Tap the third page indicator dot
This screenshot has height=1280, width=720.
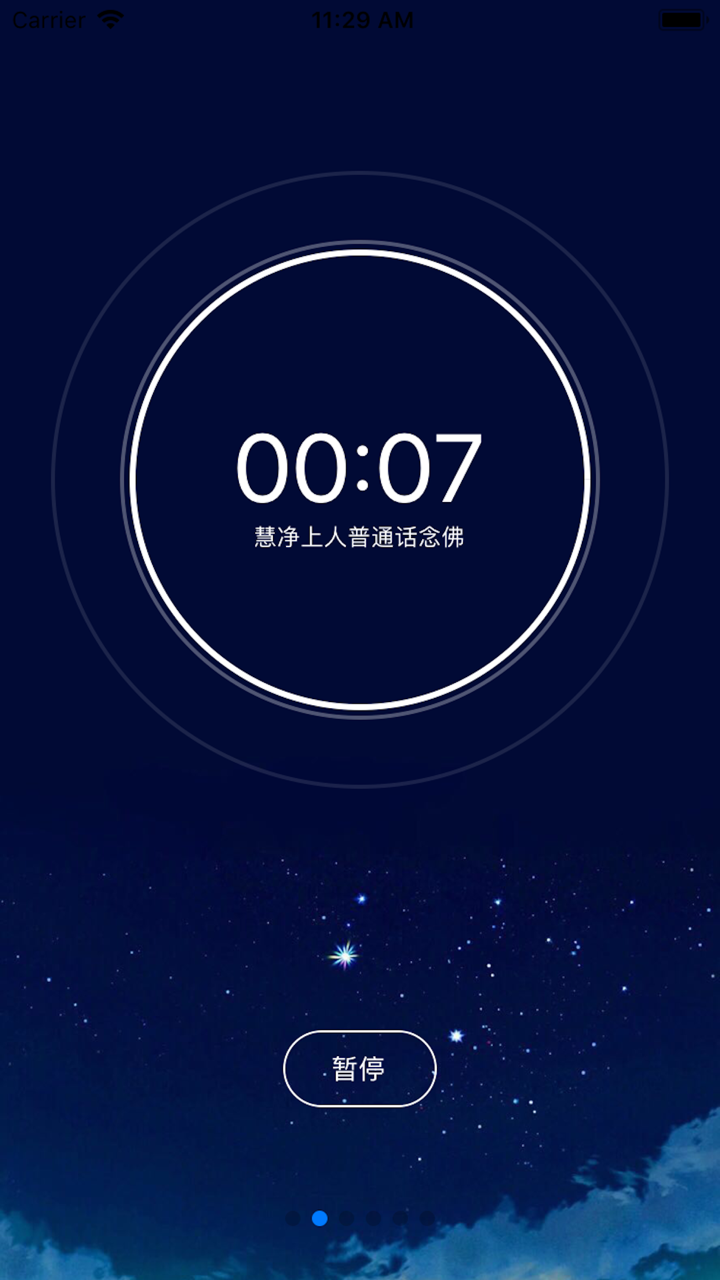tap(346, 1218)
